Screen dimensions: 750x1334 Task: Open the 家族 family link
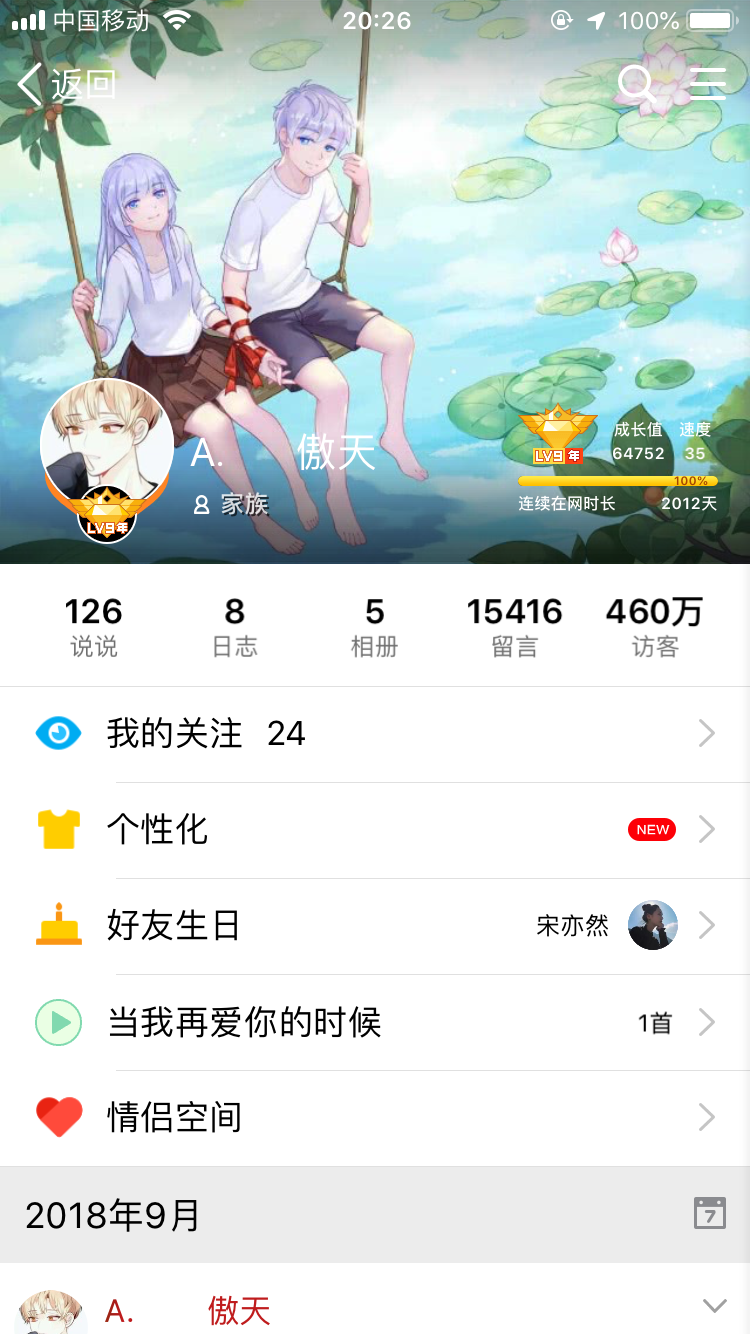tap(232, 504)
